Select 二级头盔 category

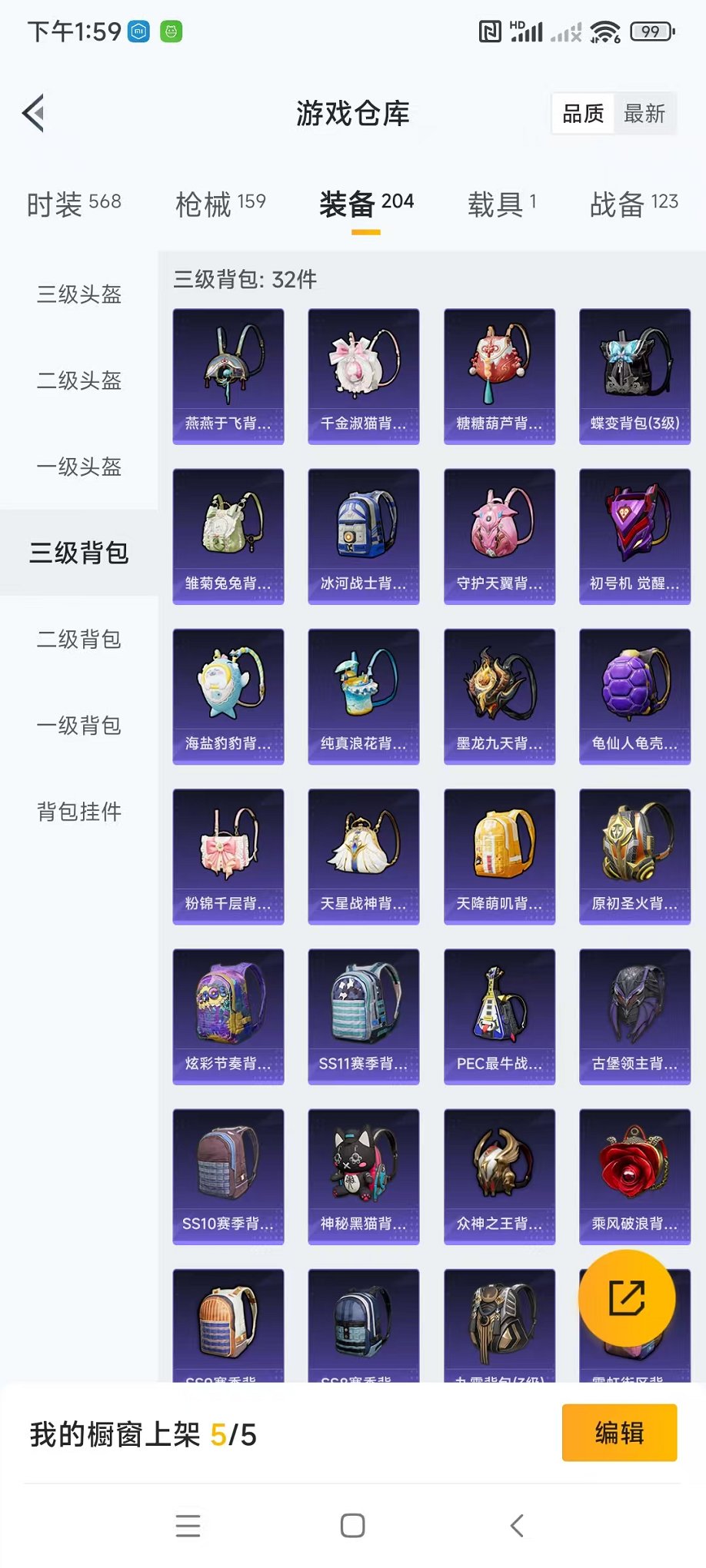[x=79, y=380]
